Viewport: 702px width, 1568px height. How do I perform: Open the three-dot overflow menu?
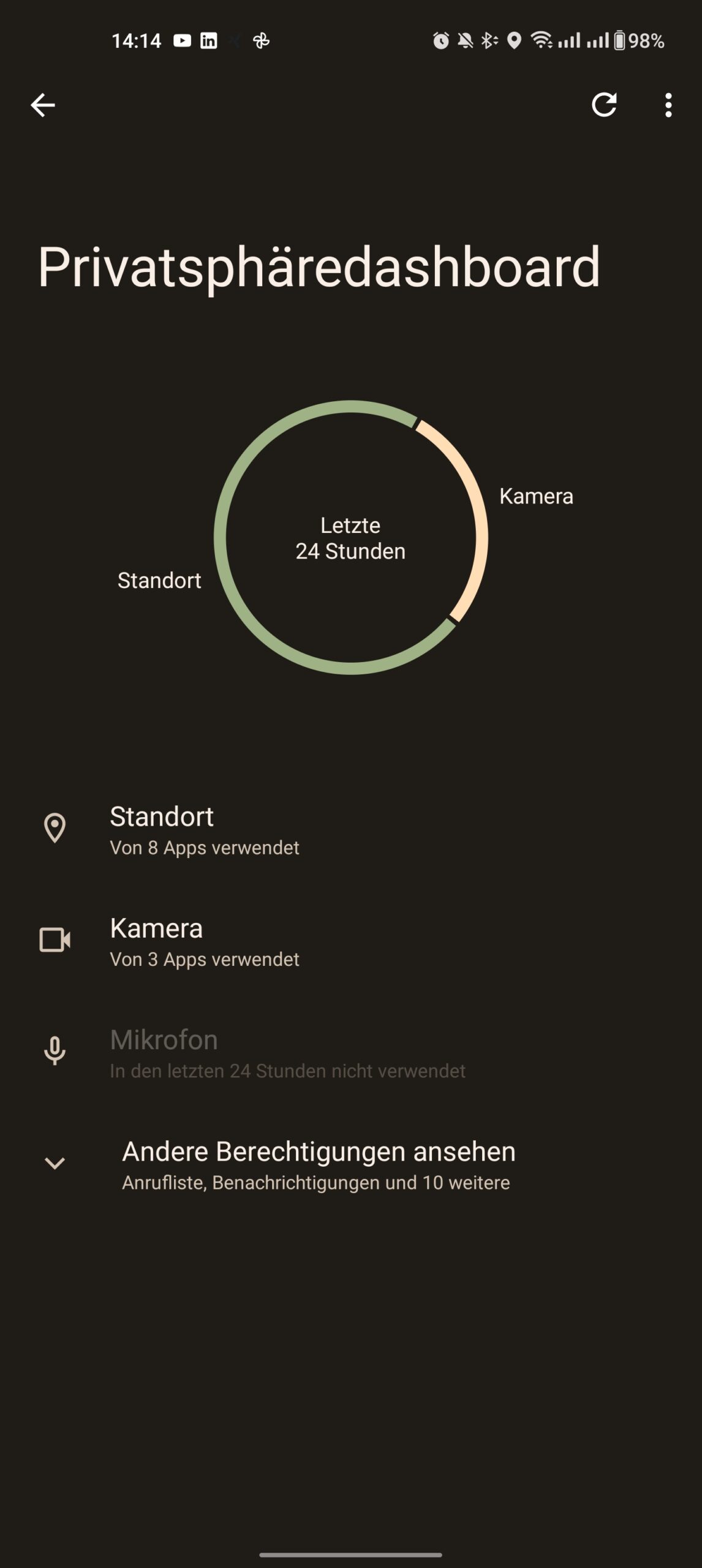(x=668, y=105)
